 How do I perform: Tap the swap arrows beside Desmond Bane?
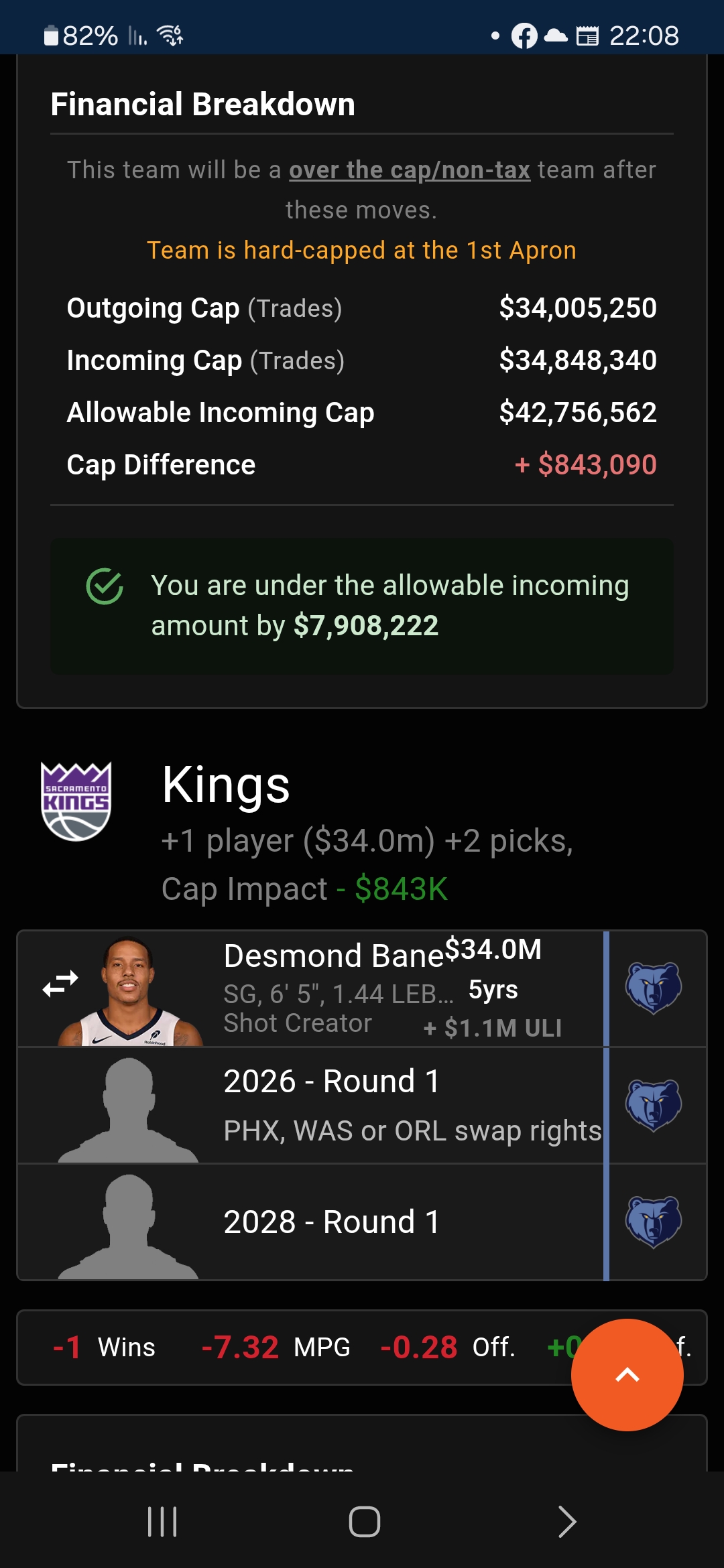(x=60, y=984)
